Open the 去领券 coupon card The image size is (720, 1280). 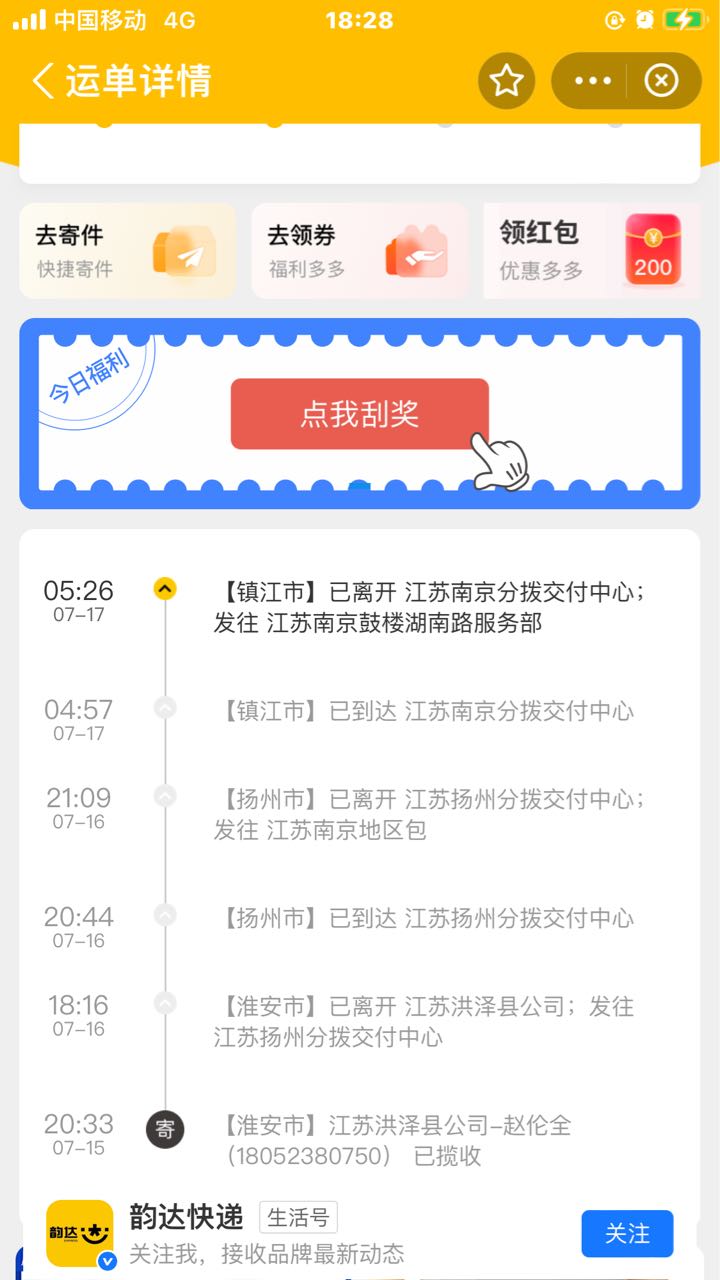(360, 251)
